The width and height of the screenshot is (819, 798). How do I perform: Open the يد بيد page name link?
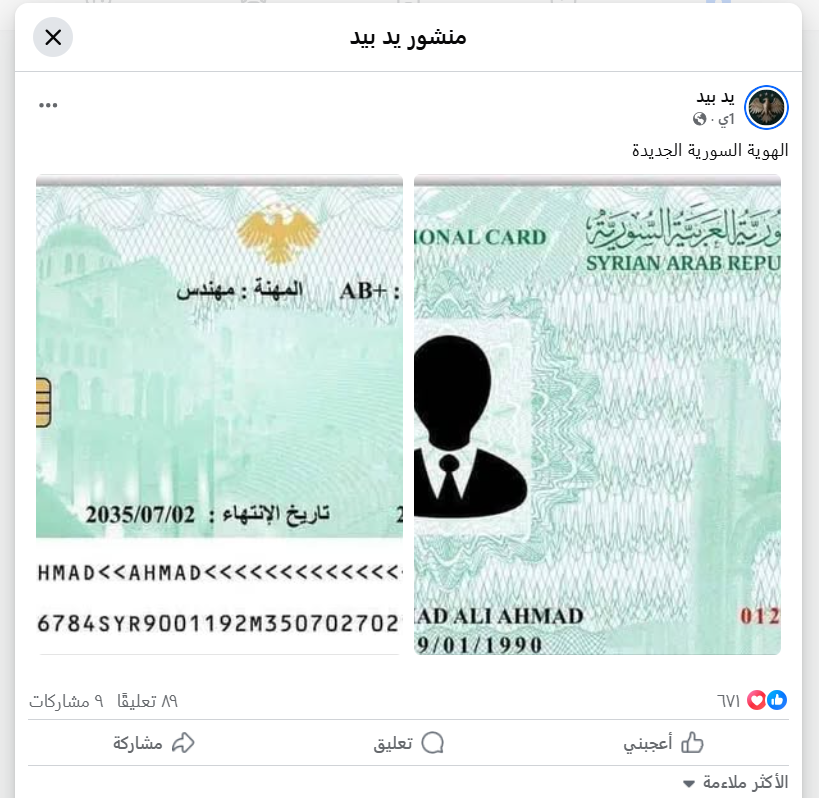tap(715, 96)
